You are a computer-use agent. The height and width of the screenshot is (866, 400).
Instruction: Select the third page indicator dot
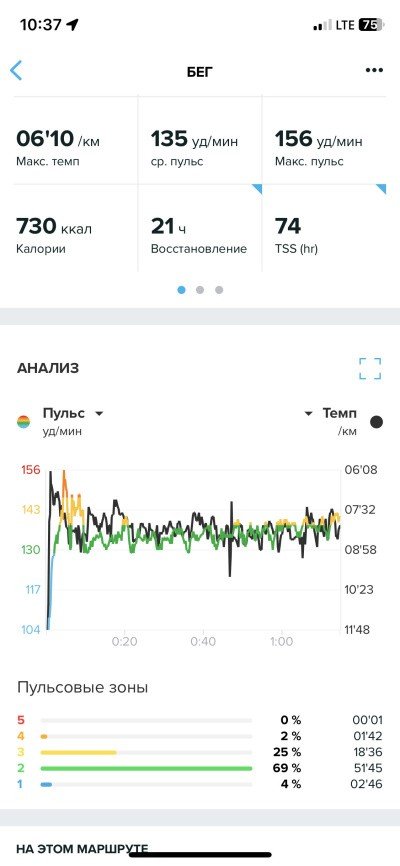pyautogui.click(x=219, y=290)
